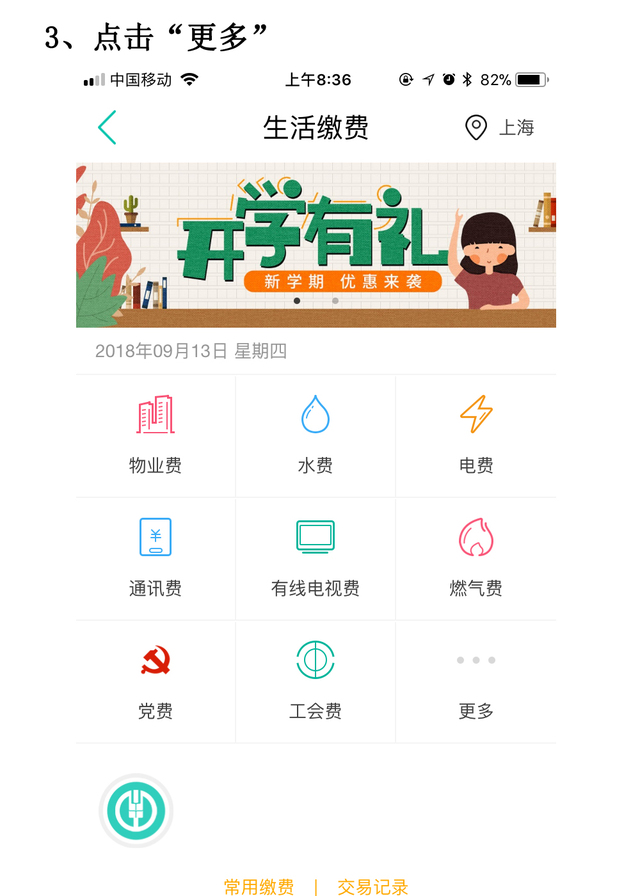Open the saved biller with the green round icon
This screenshot has height=896, width=640.
pyautogui.click(x=136, y=810)
